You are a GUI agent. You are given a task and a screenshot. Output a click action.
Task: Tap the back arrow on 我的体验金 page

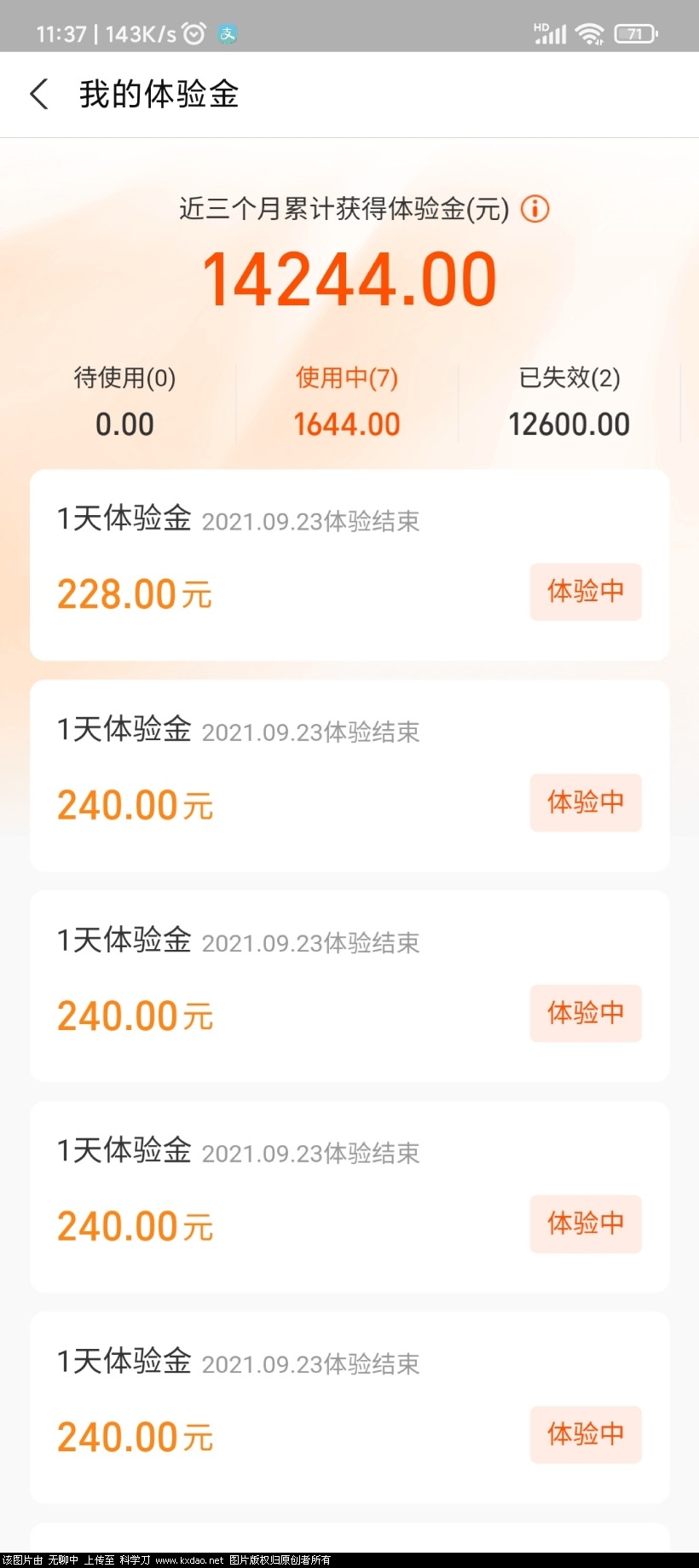pos(39,94)
